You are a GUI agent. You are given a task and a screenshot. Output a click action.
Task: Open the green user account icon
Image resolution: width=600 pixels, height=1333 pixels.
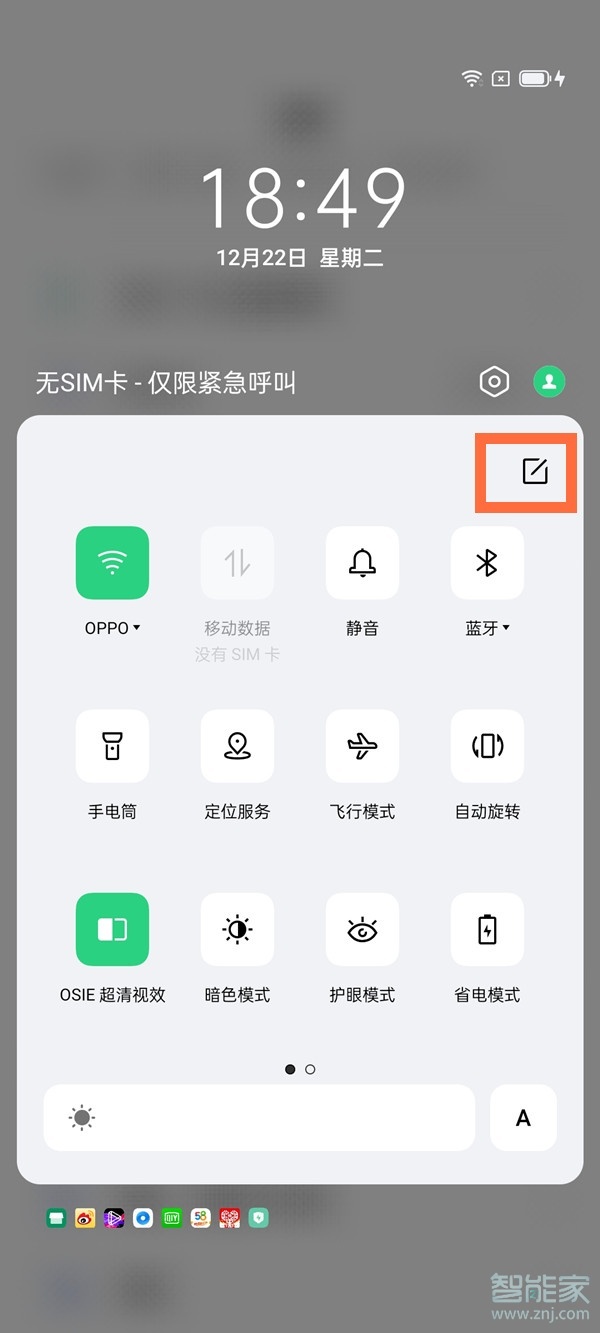[548, 381]
